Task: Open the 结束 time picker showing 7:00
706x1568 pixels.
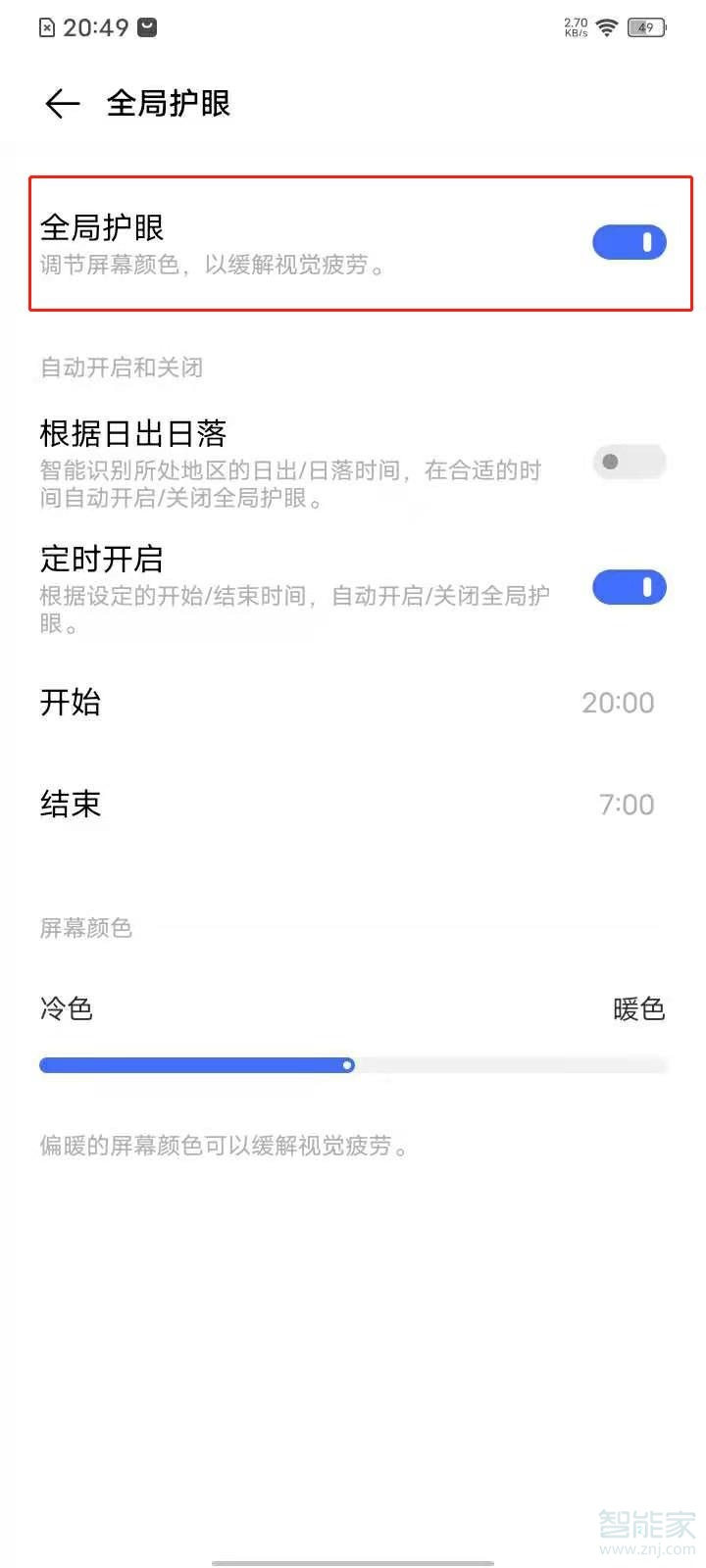Action: click(x=353, y=804)
